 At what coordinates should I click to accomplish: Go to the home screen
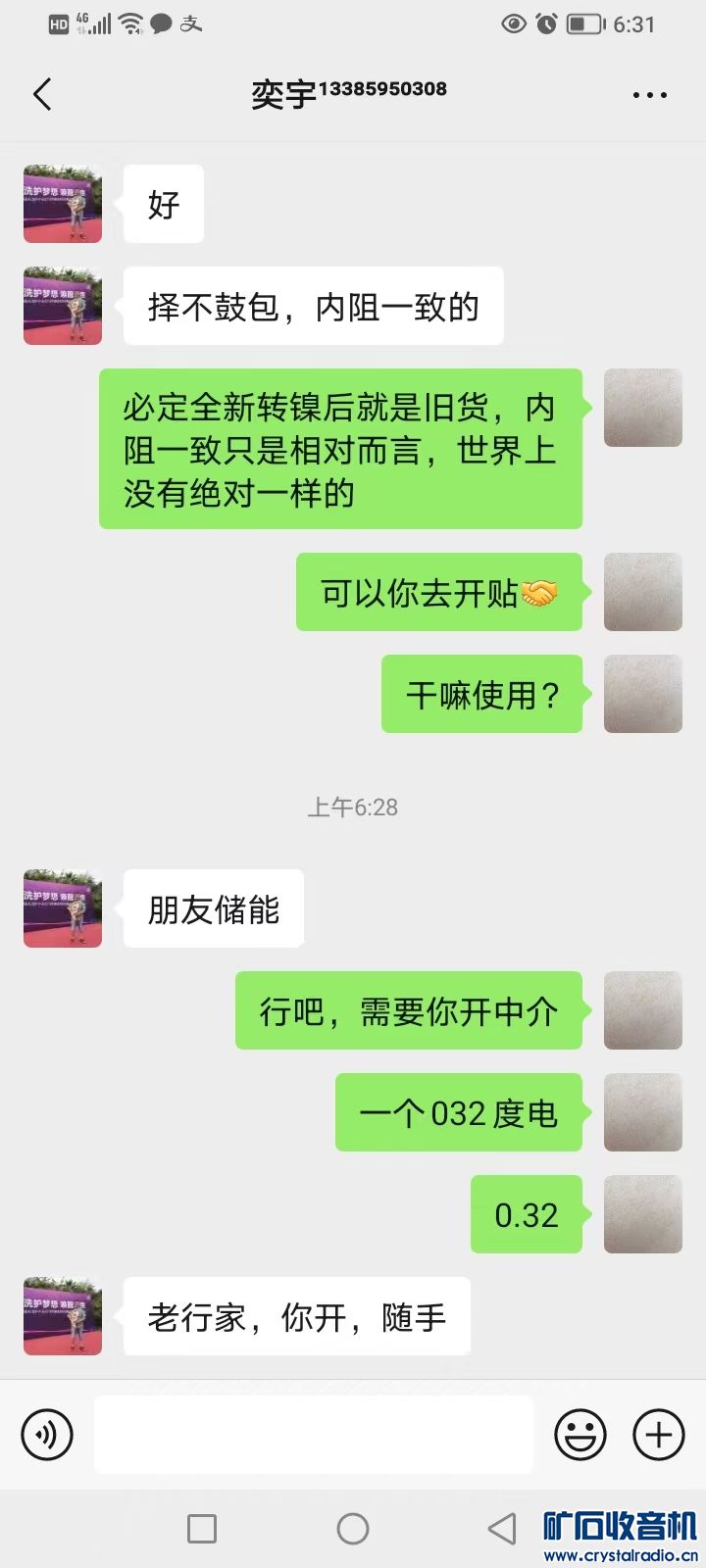(x=353, y=1529)
